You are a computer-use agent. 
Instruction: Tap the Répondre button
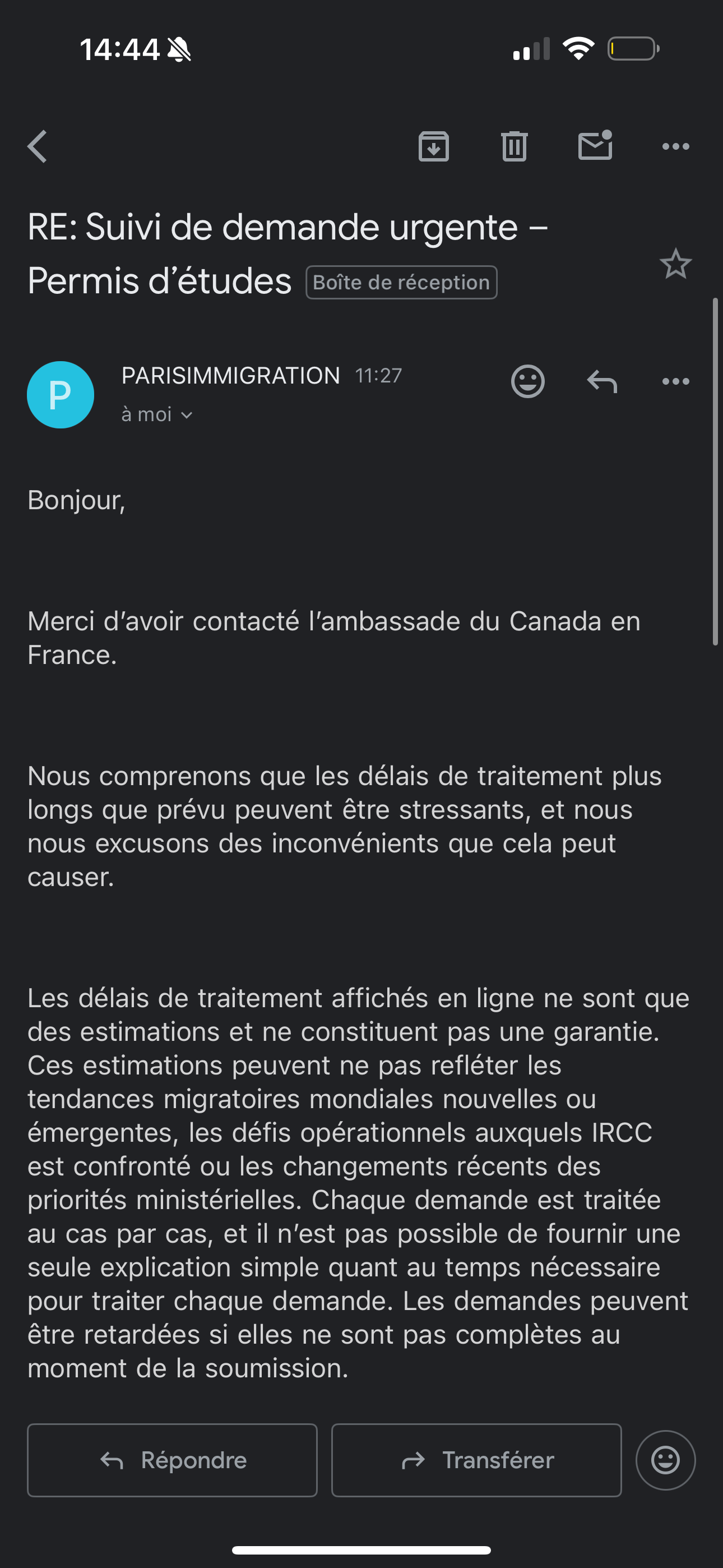[172, 1460]
